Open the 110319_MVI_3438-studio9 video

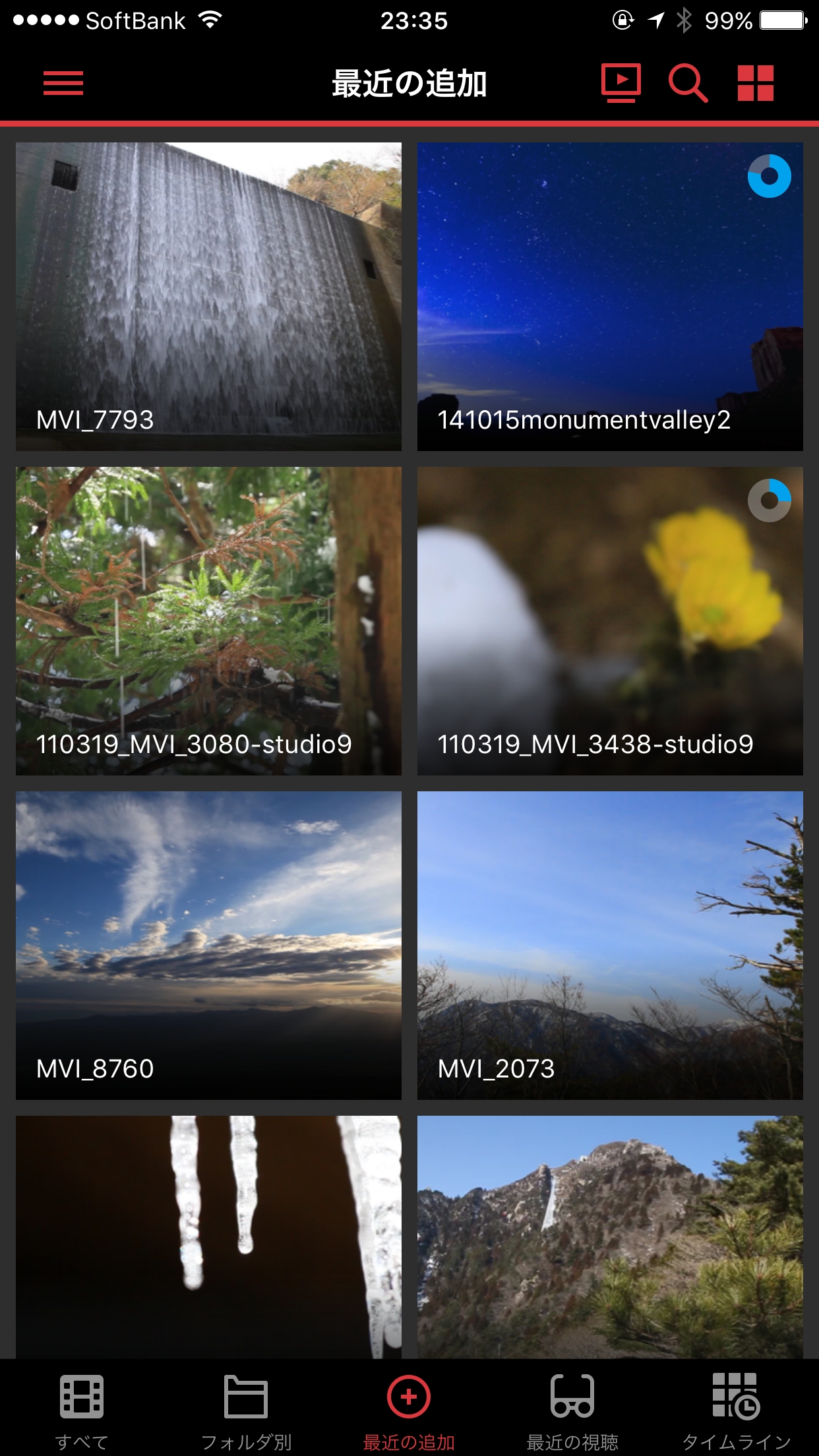(610, 621)
